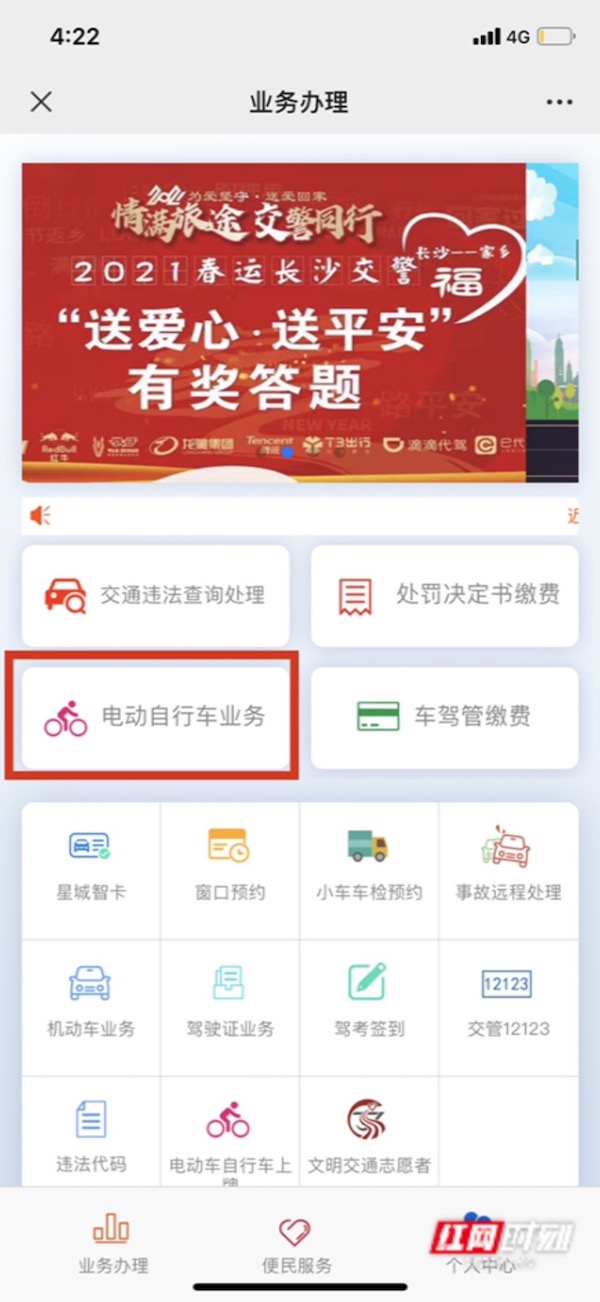Image resolution: width=600 pixels, height=1302 pixels.
Task: Open the 有奖答题 banner
Action: coord(273,322)
